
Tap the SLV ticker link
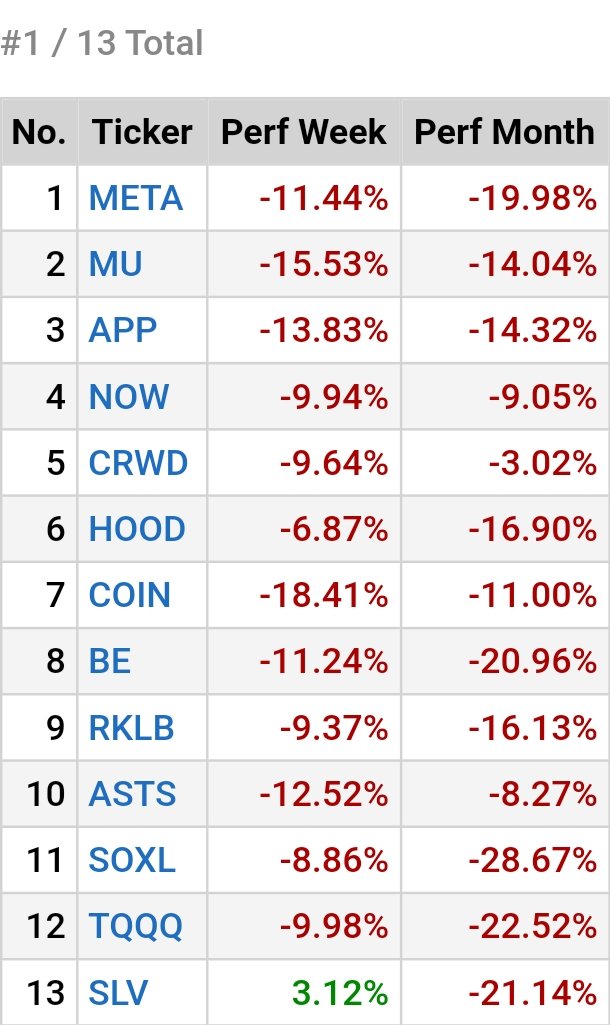pyautogui.click(x=119, y=993)
